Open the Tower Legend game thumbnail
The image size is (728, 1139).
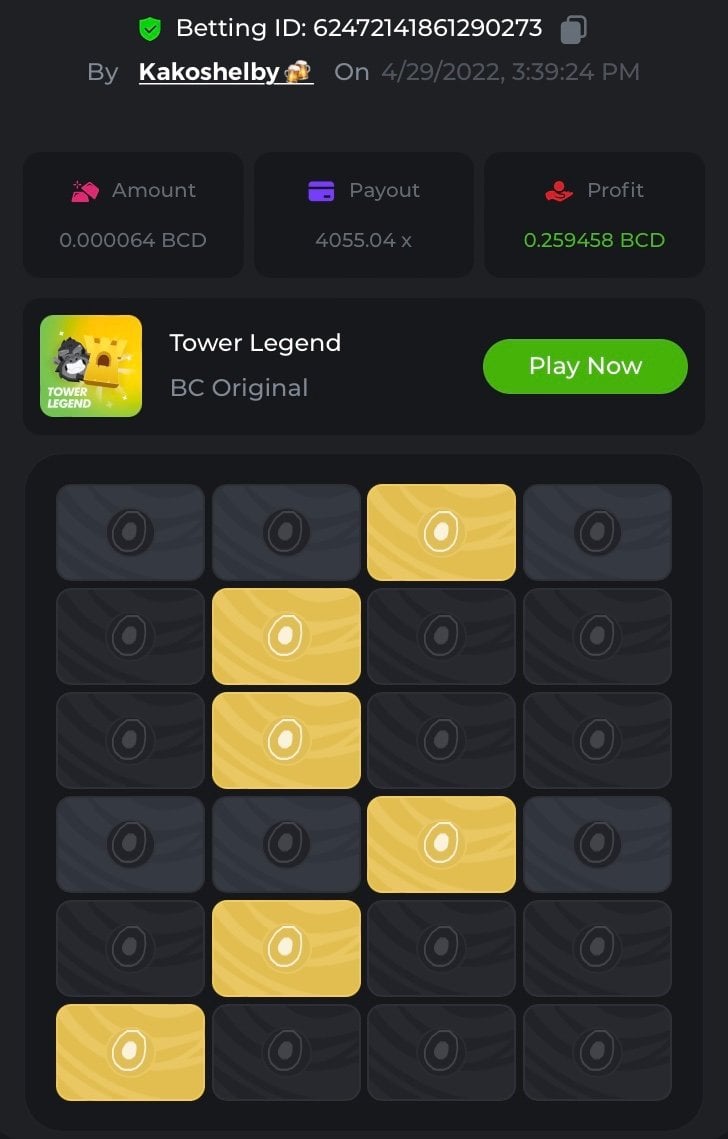click(91, 366)
